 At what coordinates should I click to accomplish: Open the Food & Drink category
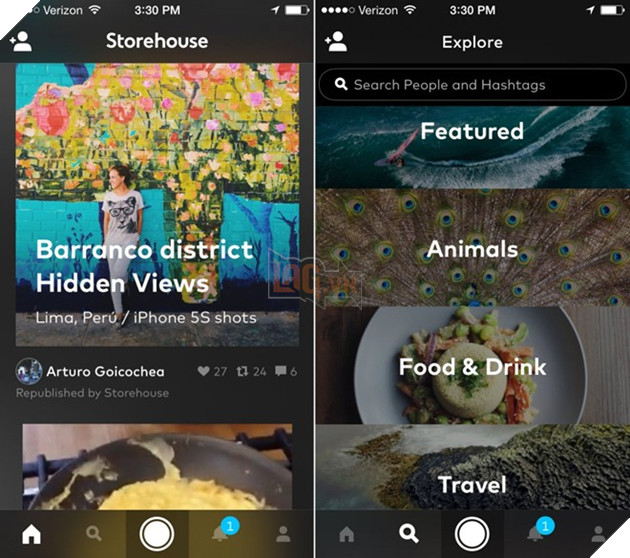pos(472,367)
